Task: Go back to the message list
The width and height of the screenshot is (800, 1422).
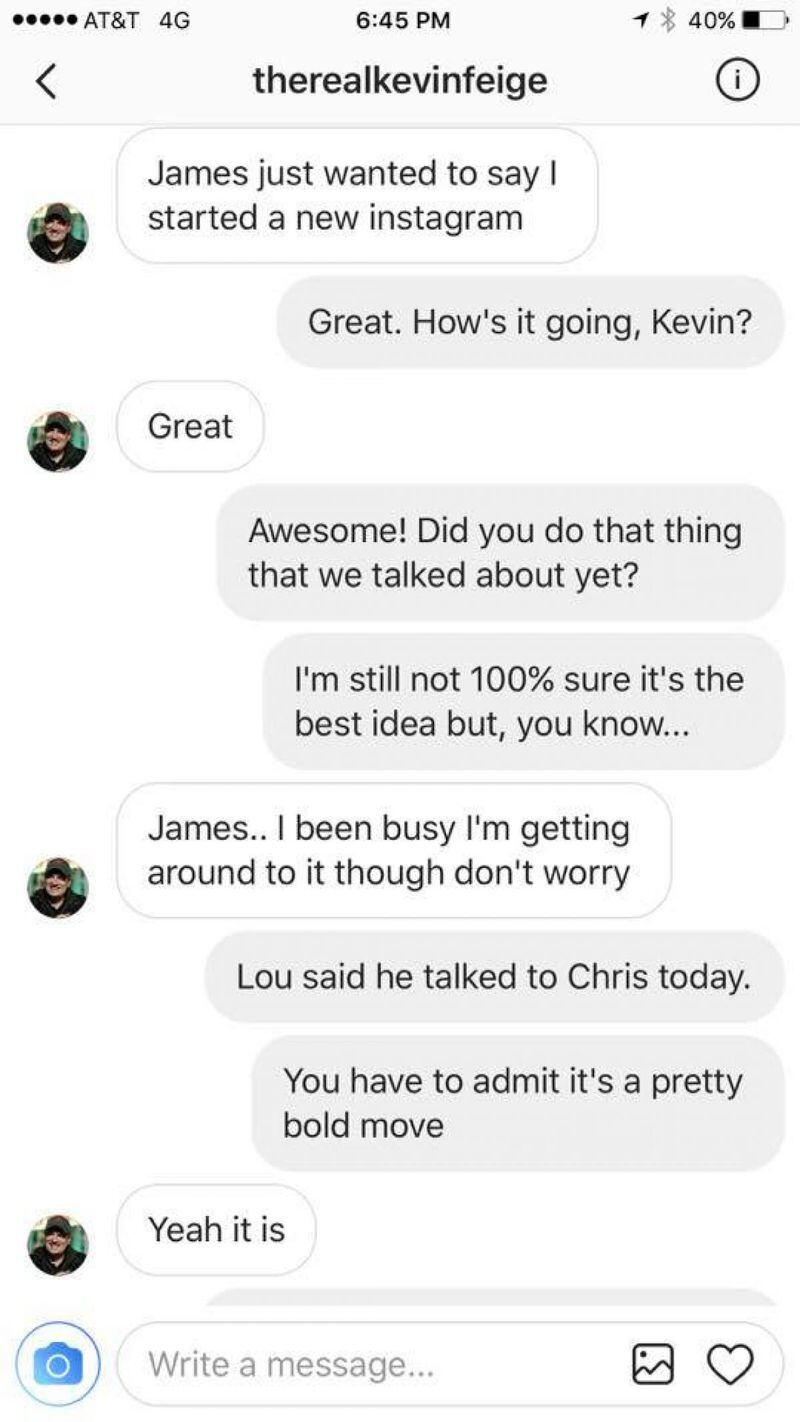Action: click(46, 82)
